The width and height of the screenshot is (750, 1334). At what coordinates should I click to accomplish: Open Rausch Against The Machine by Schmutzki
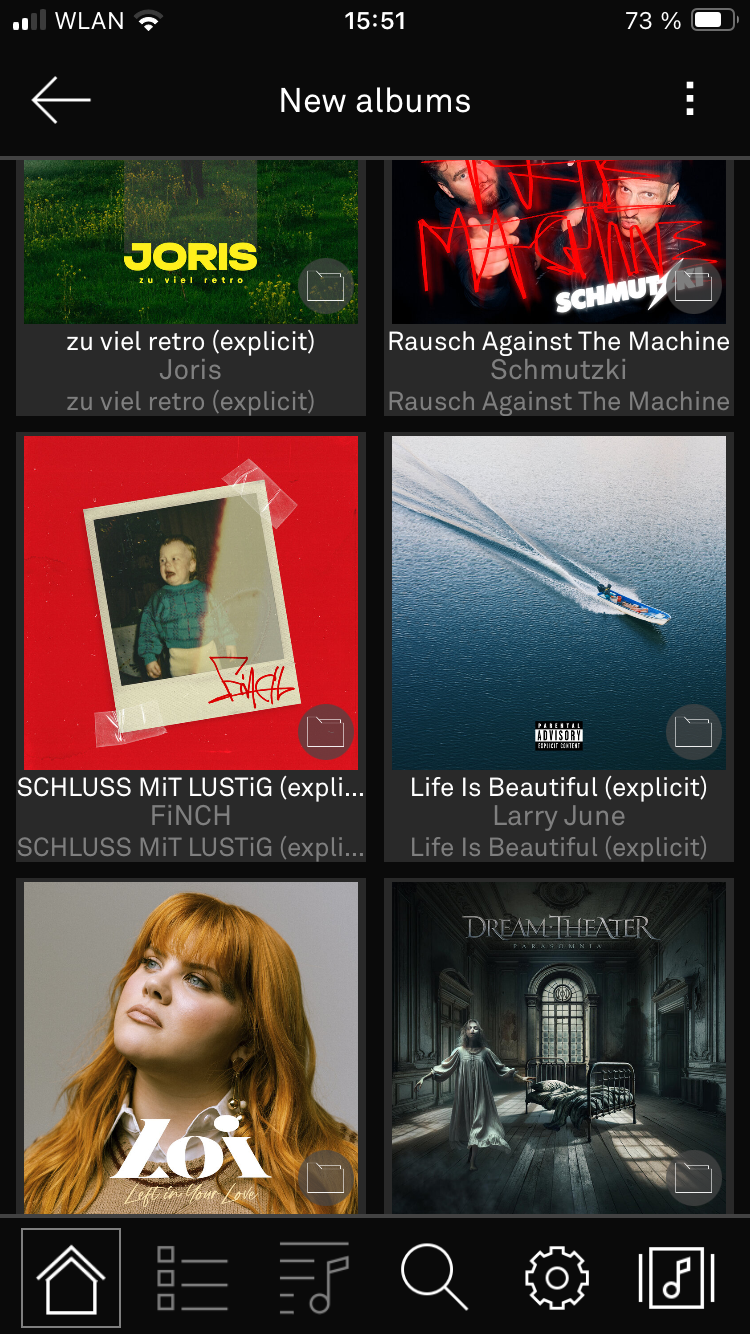coord(559,287)
